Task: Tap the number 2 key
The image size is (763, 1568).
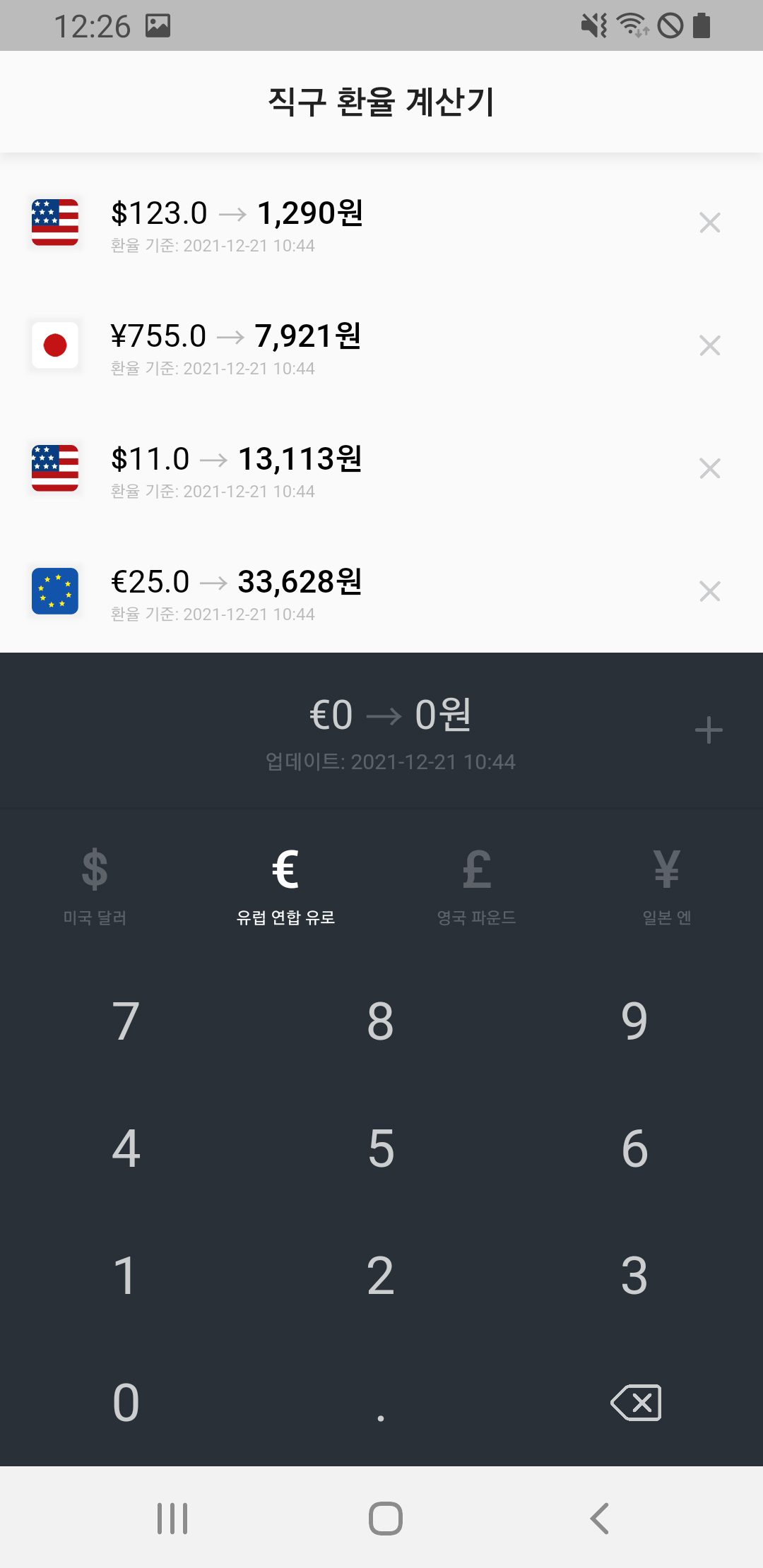Action: (x=380, y=1276)
